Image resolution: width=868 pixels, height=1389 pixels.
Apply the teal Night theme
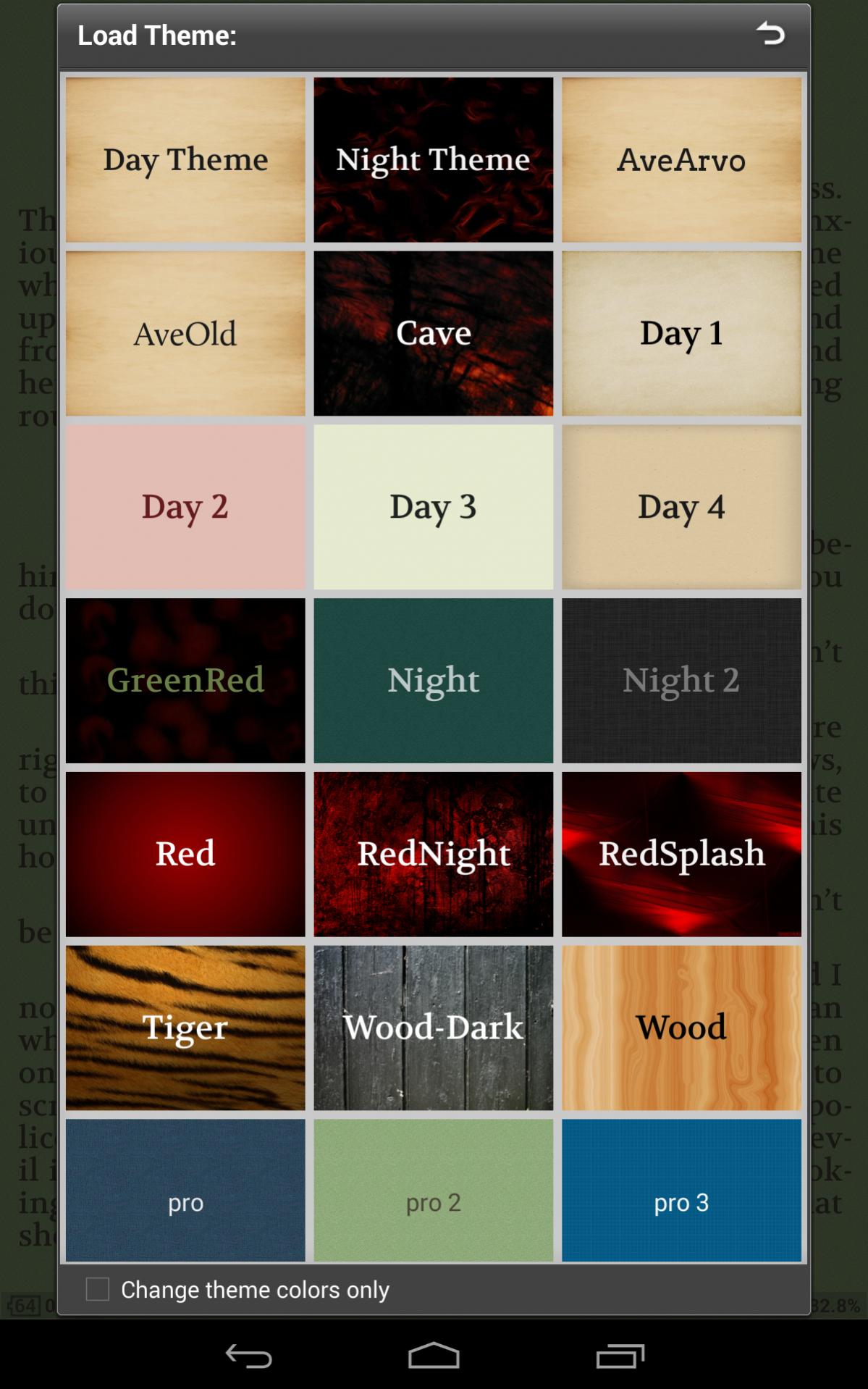point(433,681)
